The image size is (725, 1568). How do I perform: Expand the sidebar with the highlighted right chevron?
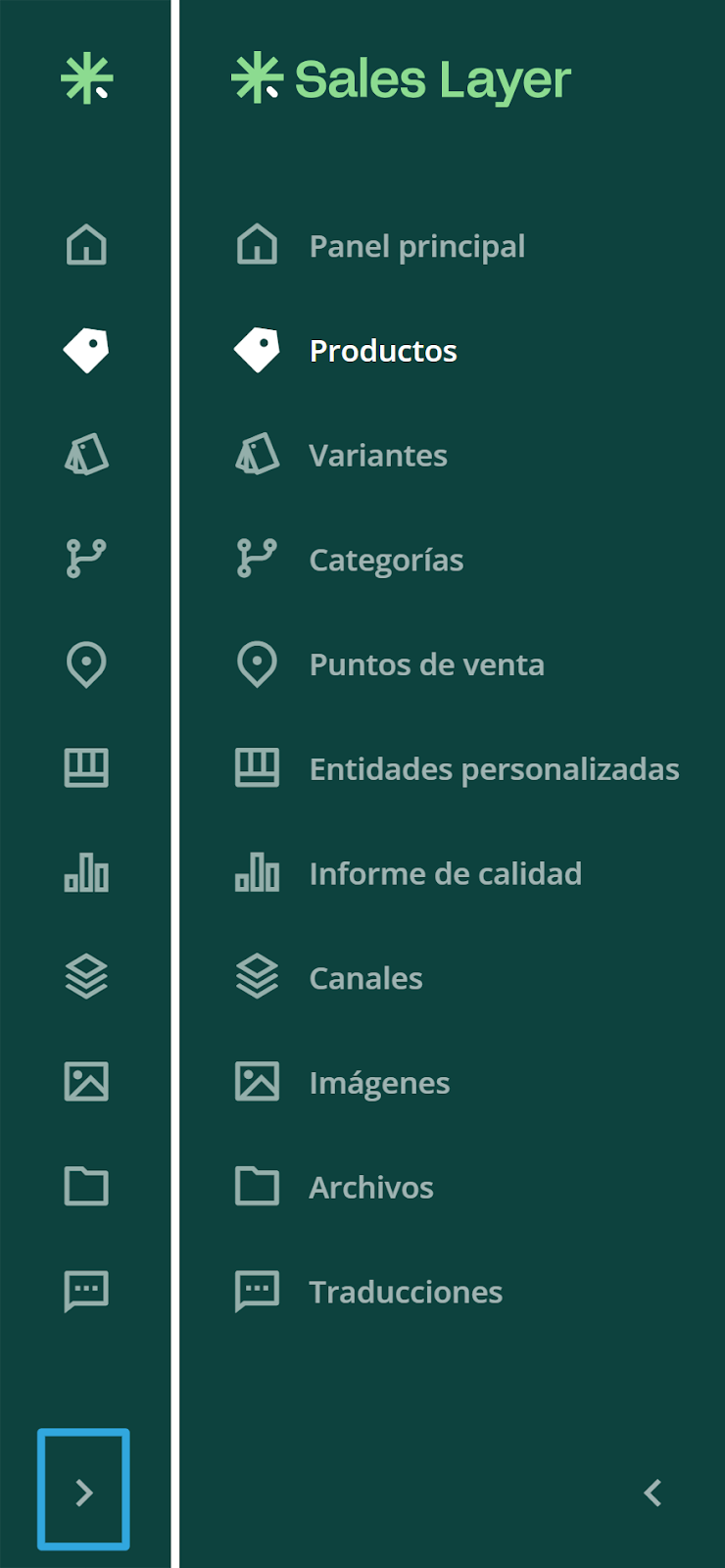[x=84, y=1492]
